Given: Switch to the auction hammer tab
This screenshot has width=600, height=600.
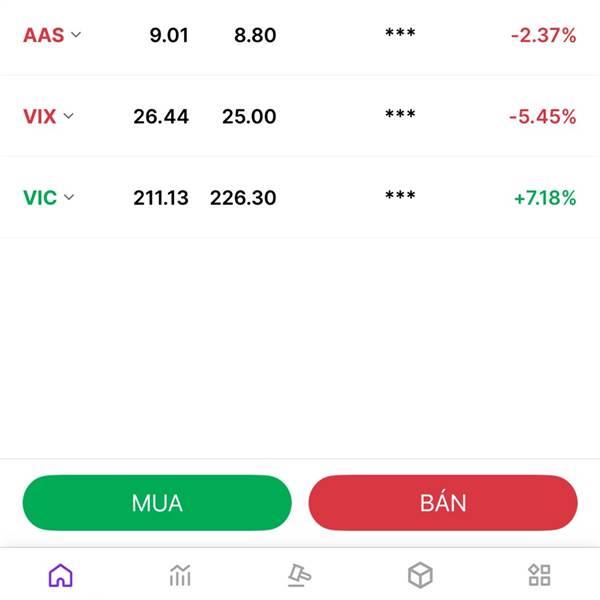Looking at the screenshot, I should click(299, 575).
